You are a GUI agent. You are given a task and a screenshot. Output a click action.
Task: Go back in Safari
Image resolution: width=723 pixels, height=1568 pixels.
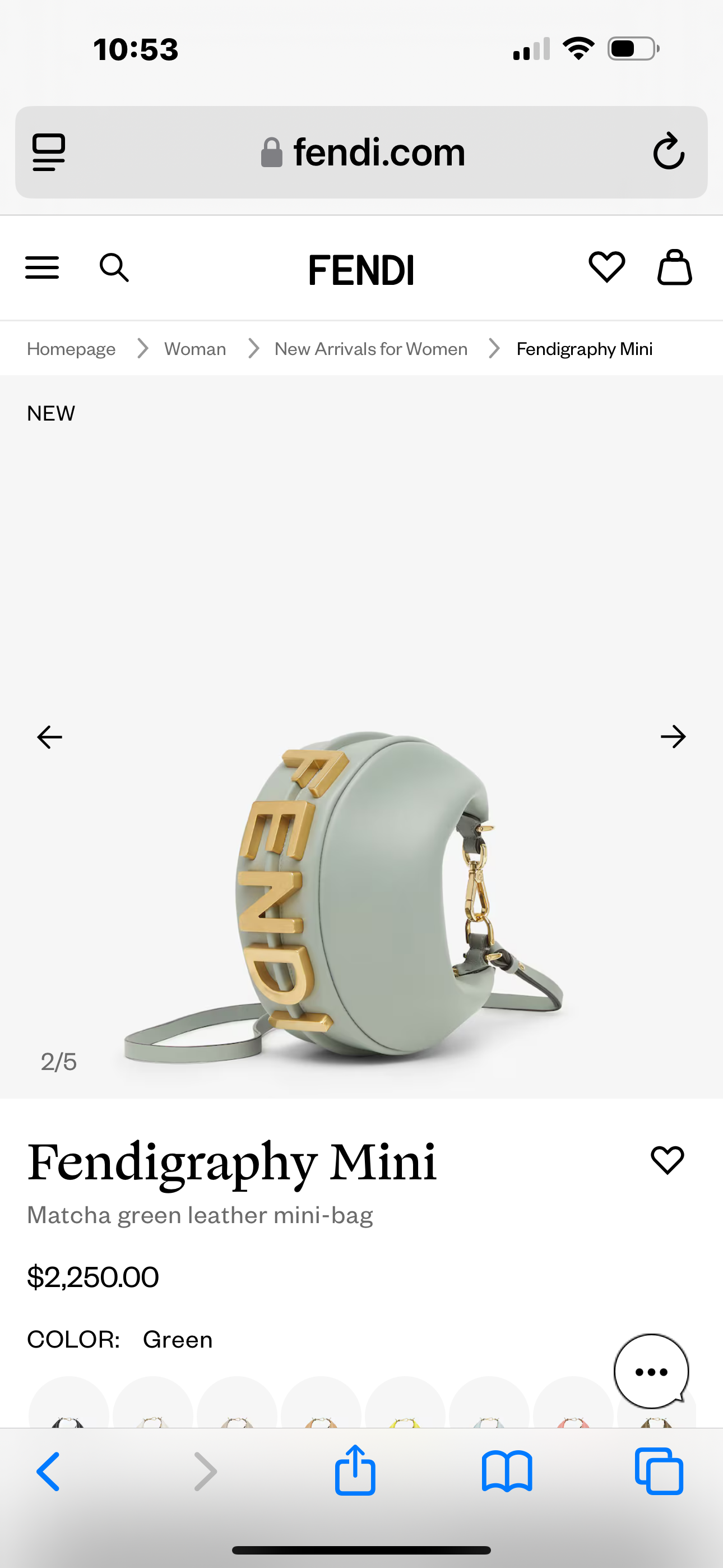click(x=49, y=1472)
